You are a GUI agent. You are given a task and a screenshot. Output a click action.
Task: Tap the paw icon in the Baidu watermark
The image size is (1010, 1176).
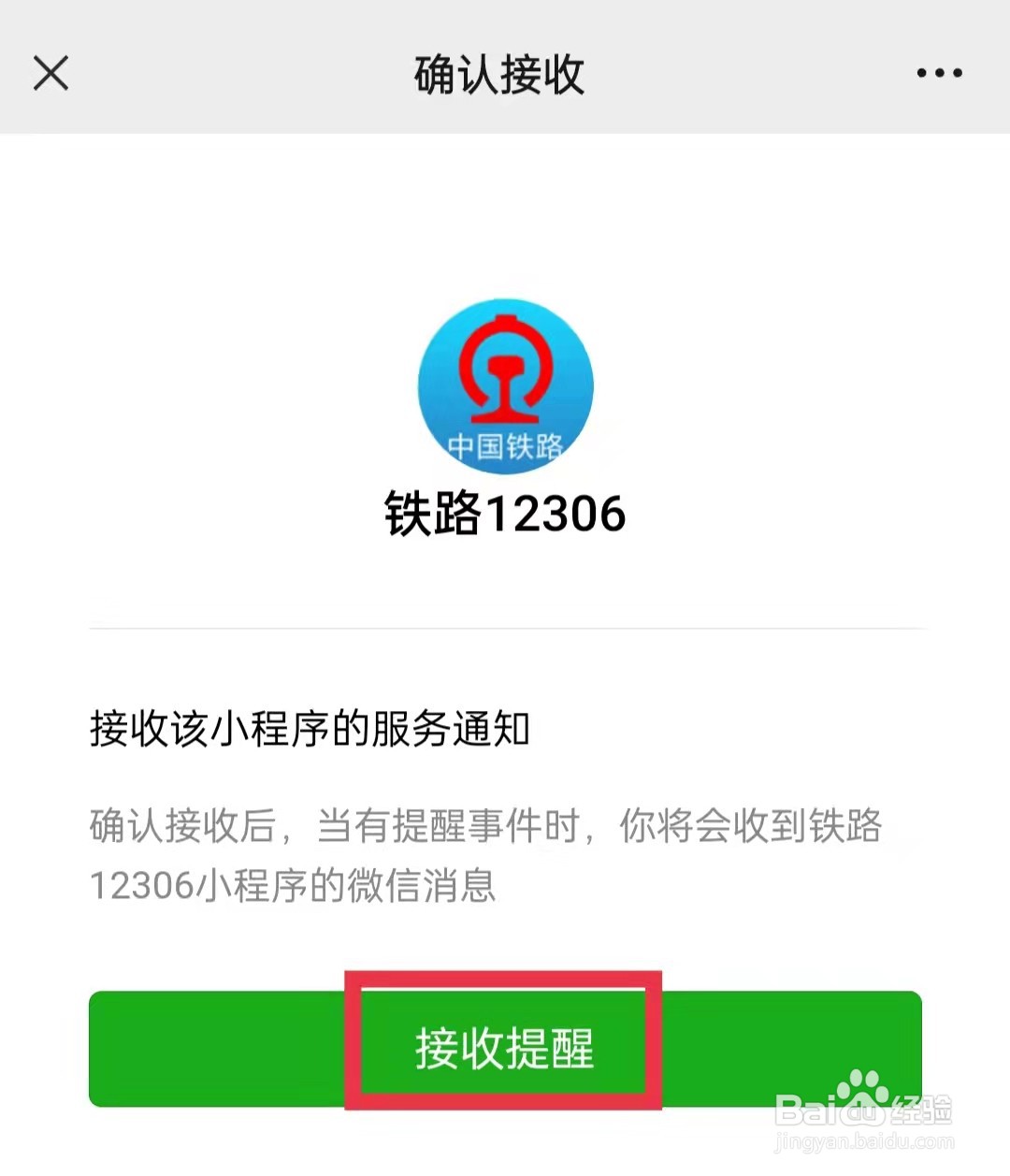(865, 1087)
